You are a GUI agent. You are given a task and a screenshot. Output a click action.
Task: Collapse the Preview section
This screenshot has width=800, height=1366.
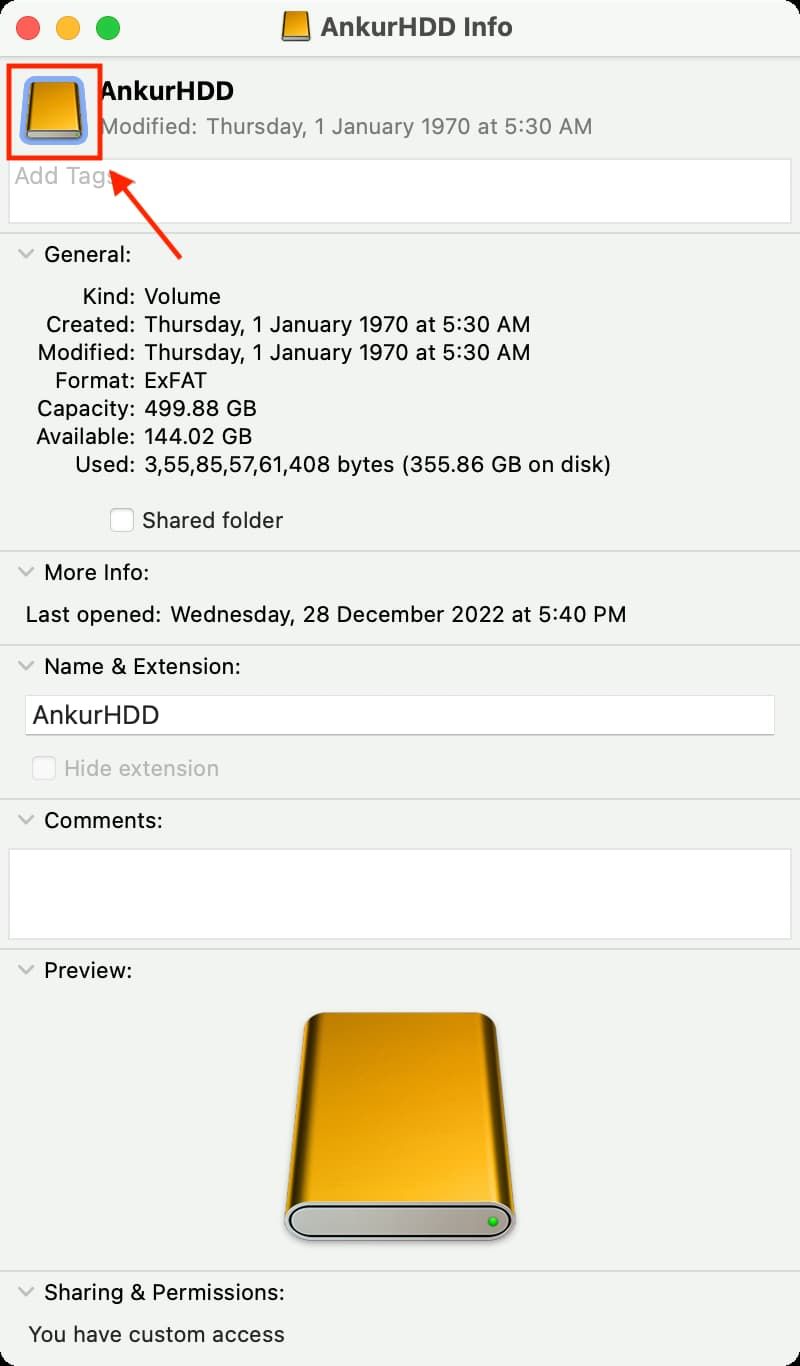[x=25, y=971]
